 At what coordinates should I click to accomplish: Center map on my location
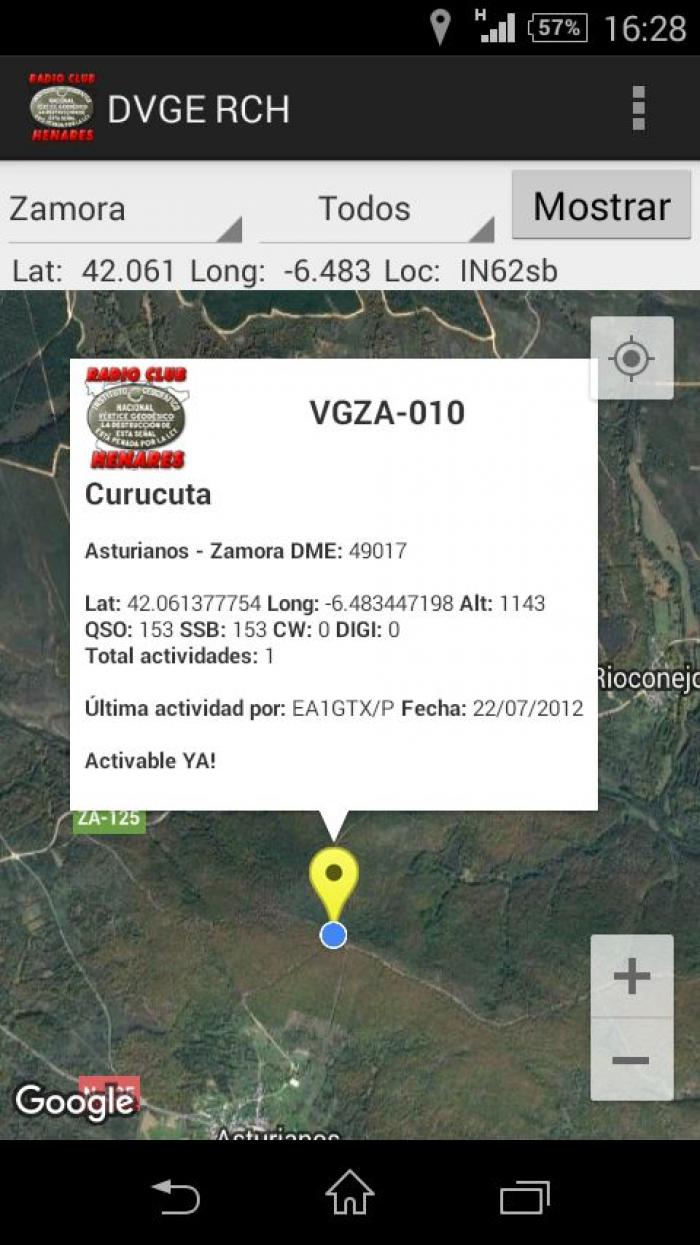(631, 359)
